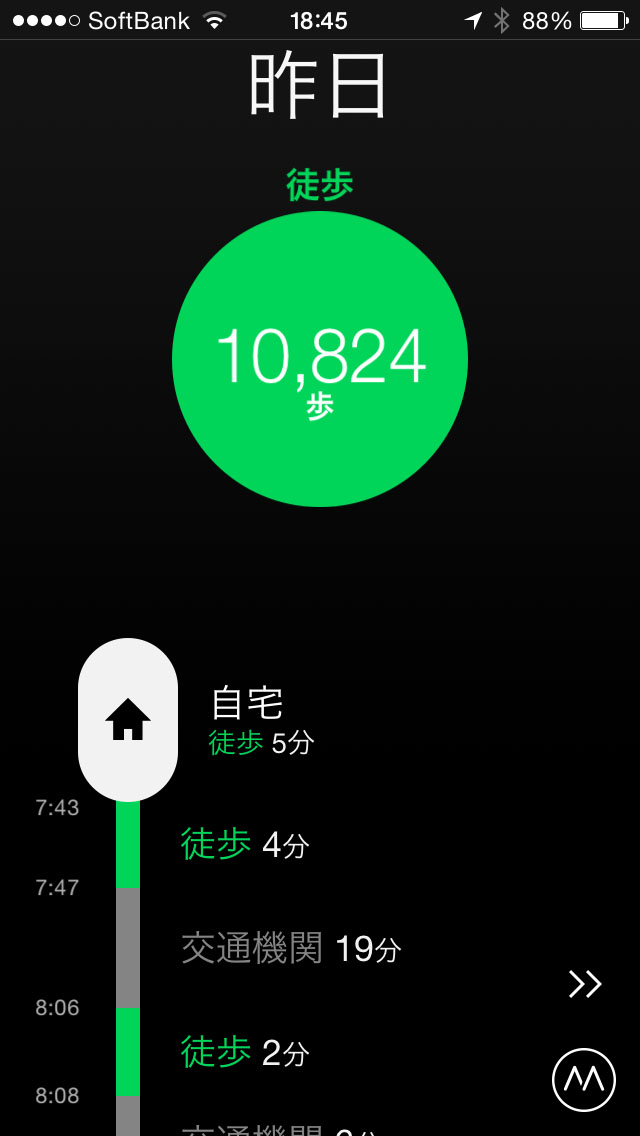Tap the green 10,824 steps circle
Viewport: 640px width, 1136px height.
coord(320,360)
